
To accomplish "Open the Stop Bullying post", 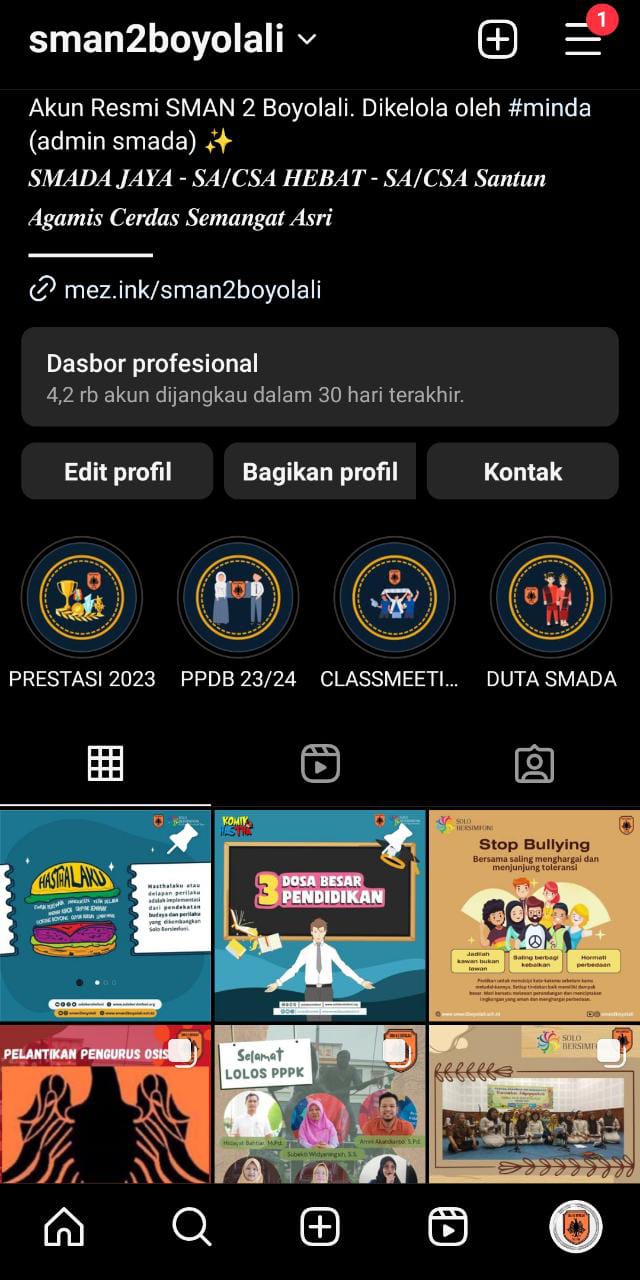I will coord(534,915).
